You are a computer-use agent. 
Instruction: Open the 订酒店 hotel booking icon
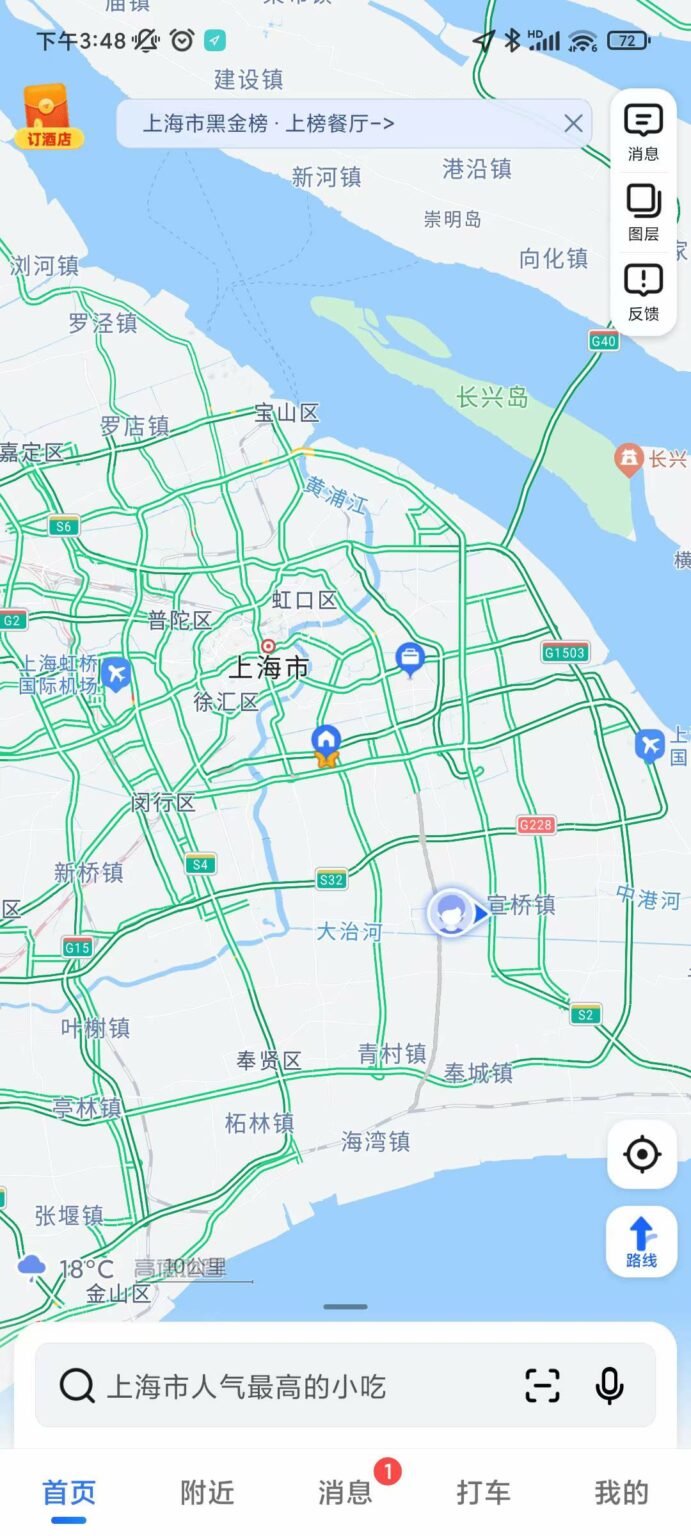pyautogui.click(x=47, y=117)
